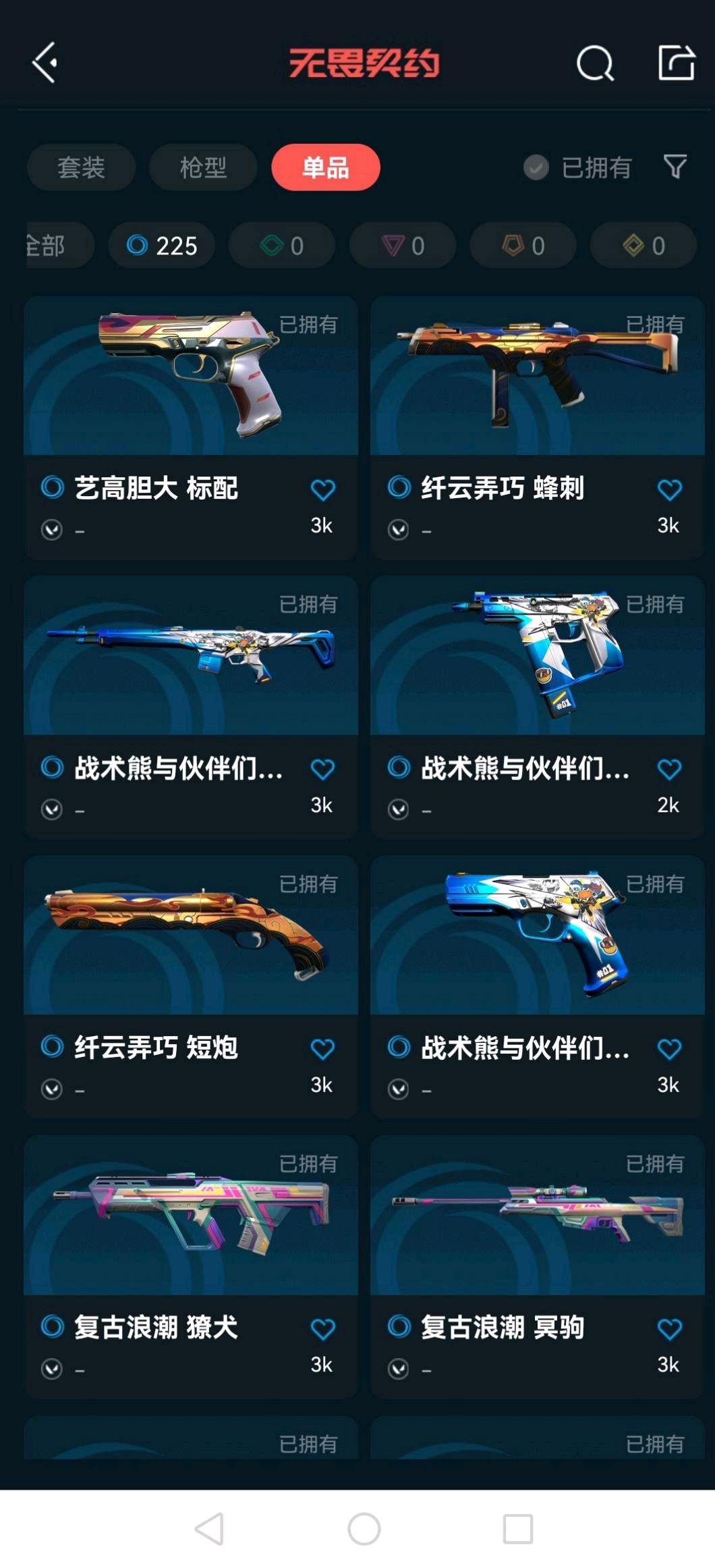
Task: Filter by the pink triangle tier chip
Action: [x=403, y=245]
